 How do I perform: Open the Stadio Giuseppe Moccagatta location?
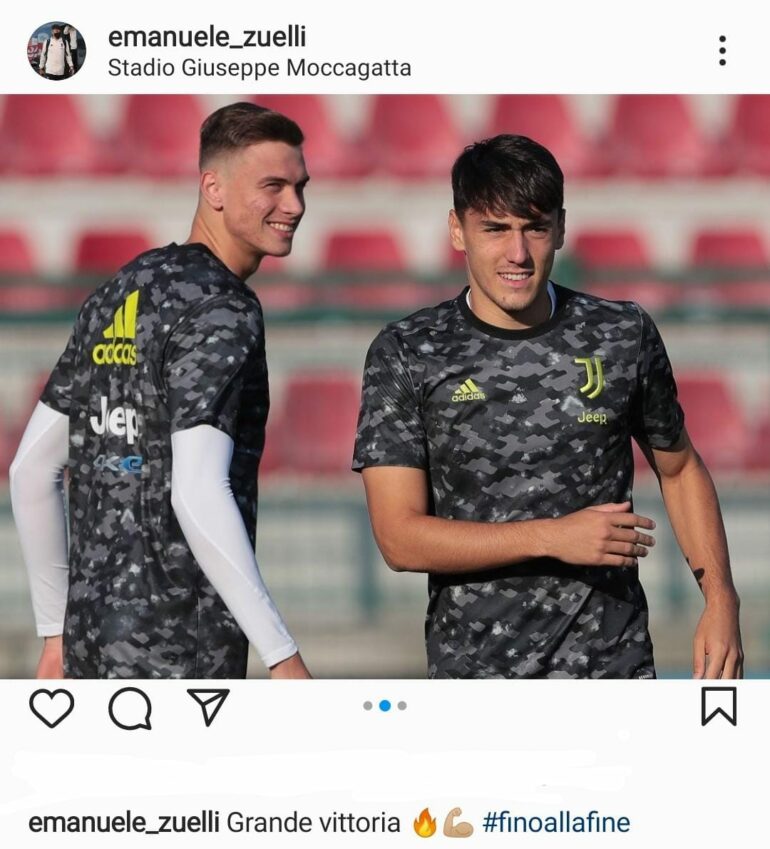(x=259, y=68)
